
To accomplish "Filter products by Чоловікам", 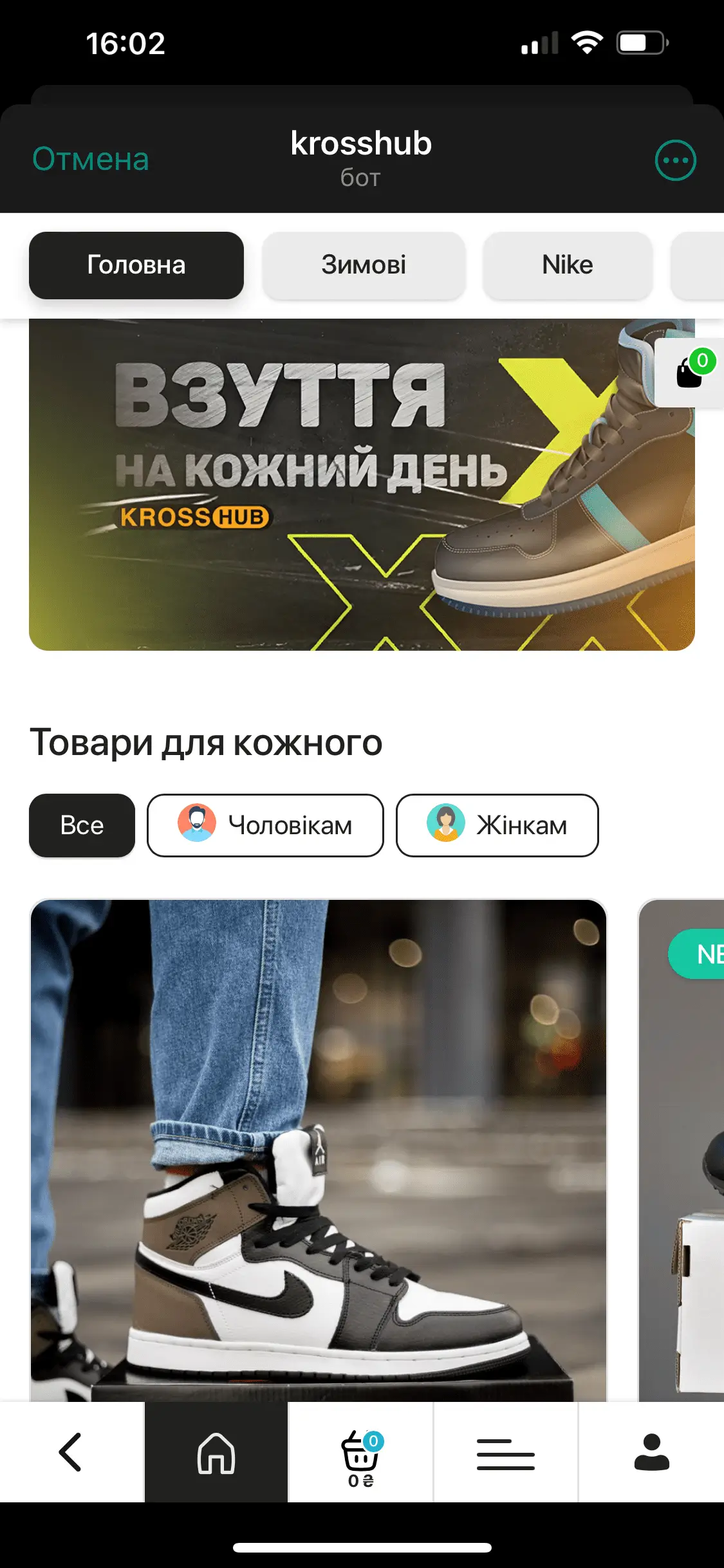I will coord(265,825).
